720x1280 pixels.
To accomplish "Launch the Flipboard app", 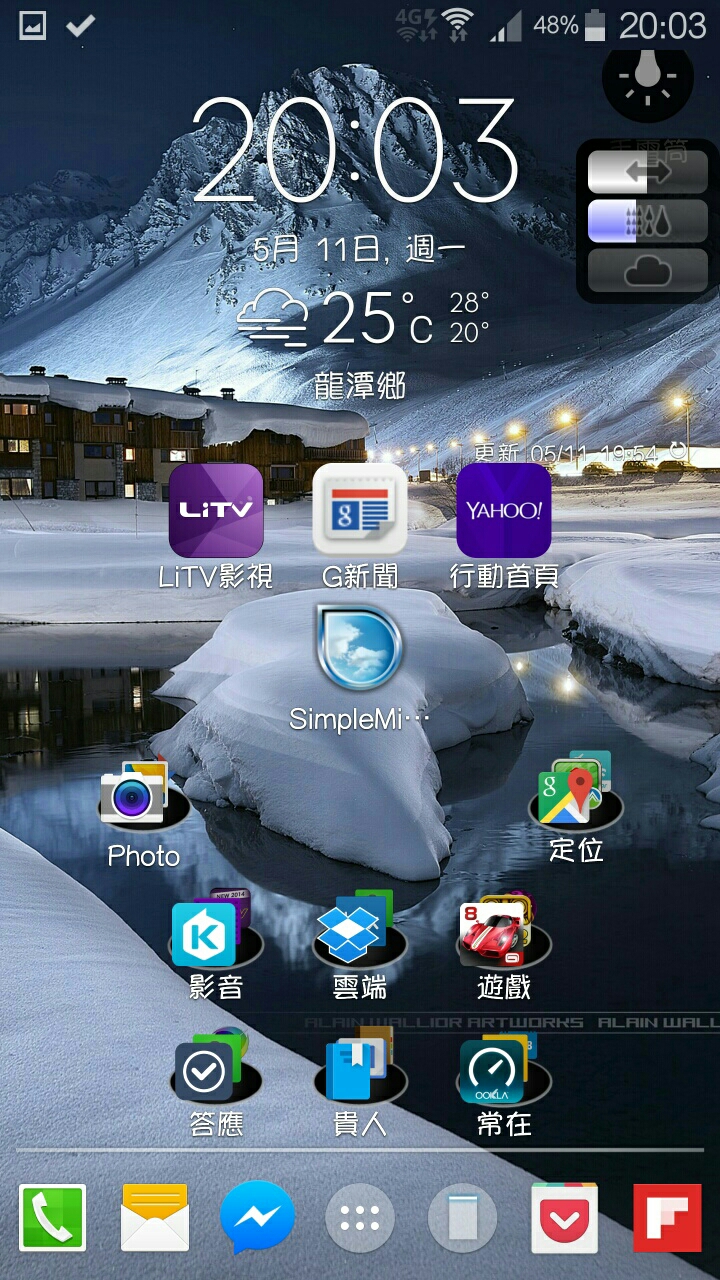I will pos(667,1218).
